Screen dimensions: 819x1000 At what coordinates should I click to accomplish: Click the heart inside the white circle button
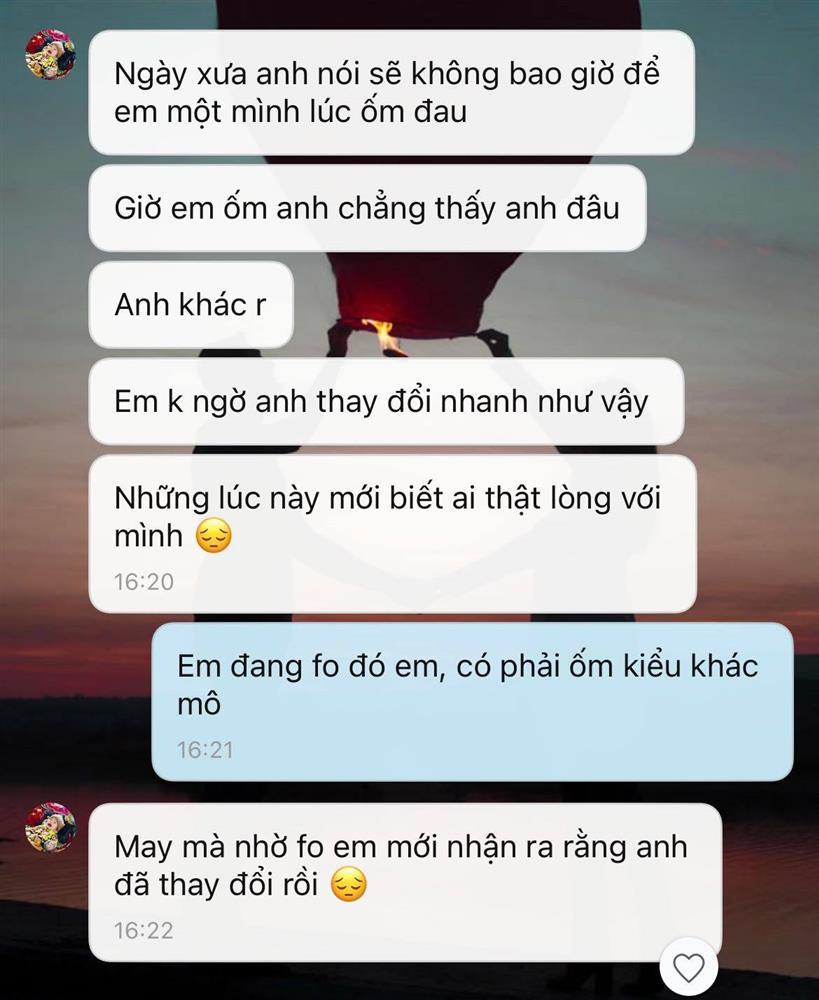[687, 966]
